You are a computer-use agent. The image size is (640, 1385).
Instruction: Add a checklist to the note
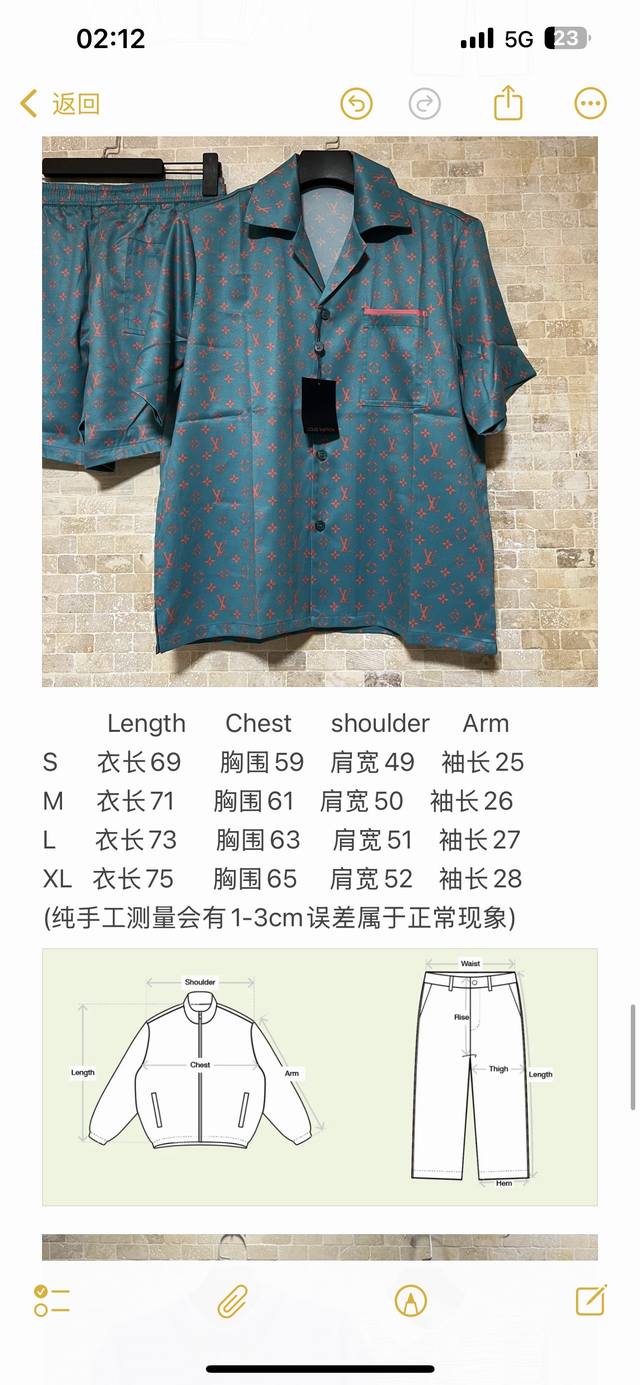51,1300
